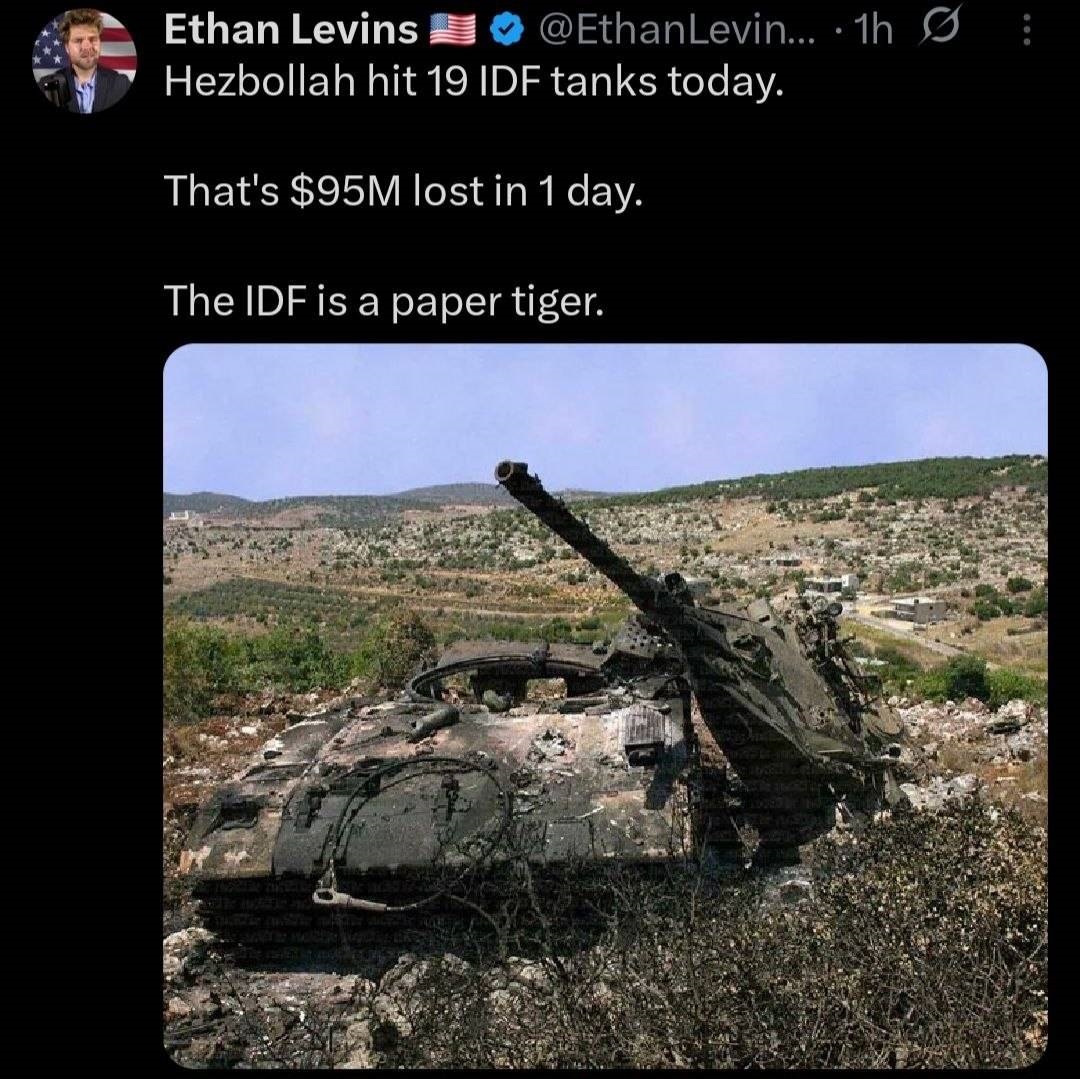
Task: Open the post's overflow menu
Action: [1024, 33]
